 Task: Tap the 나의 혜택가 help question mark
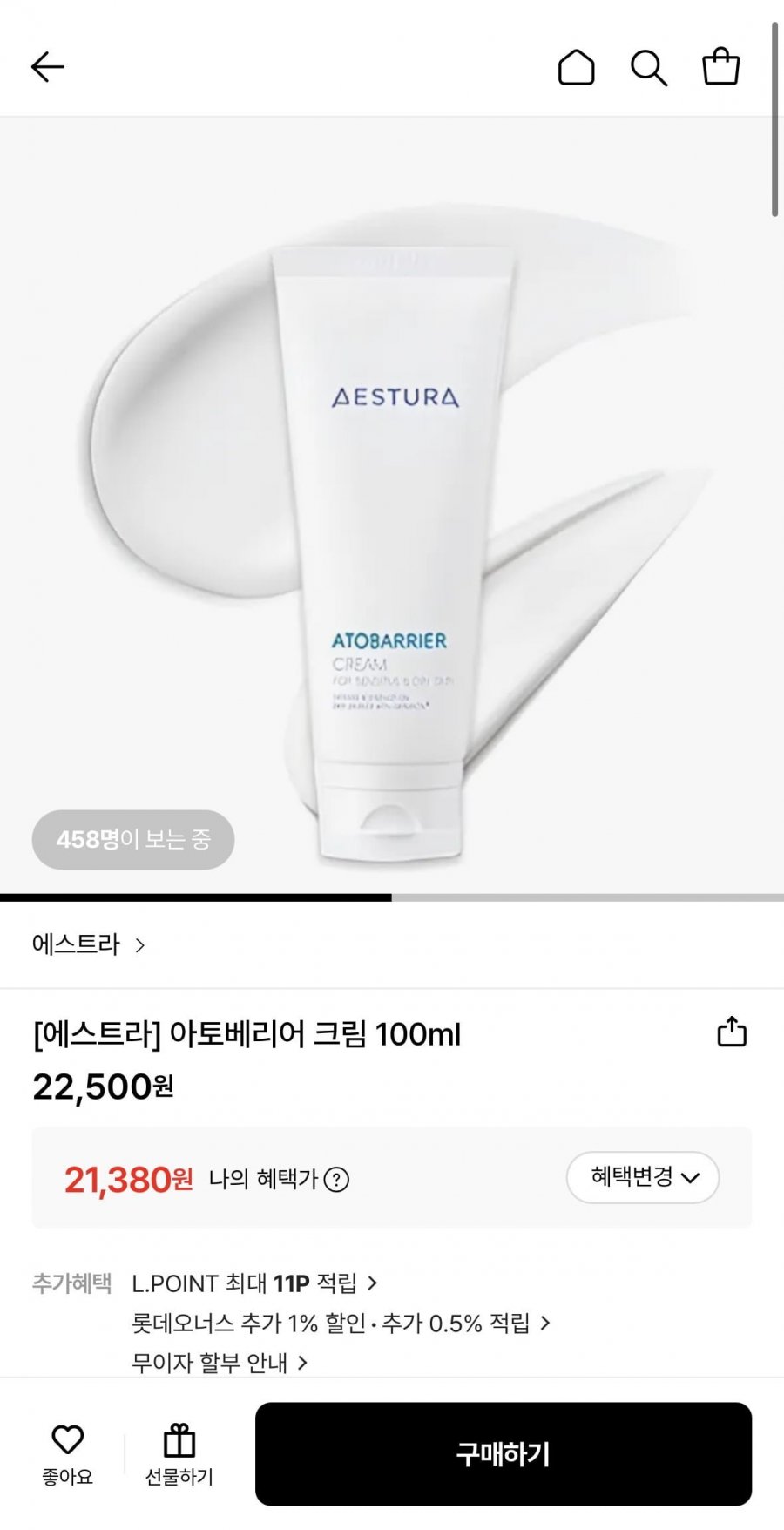click(336, 1180)
